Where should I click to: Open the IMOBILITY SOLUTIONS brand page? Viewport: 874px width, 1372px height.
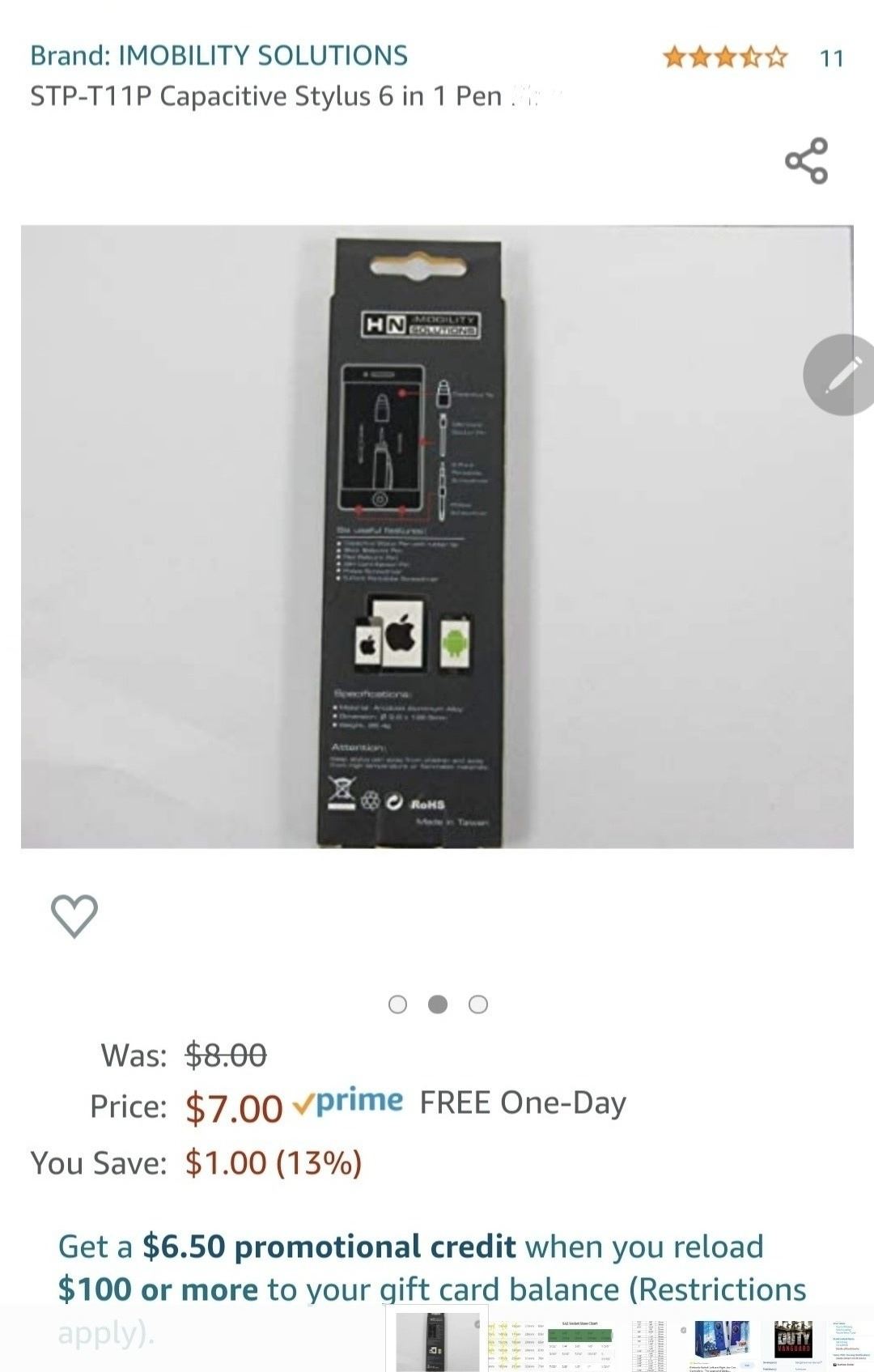218,56
